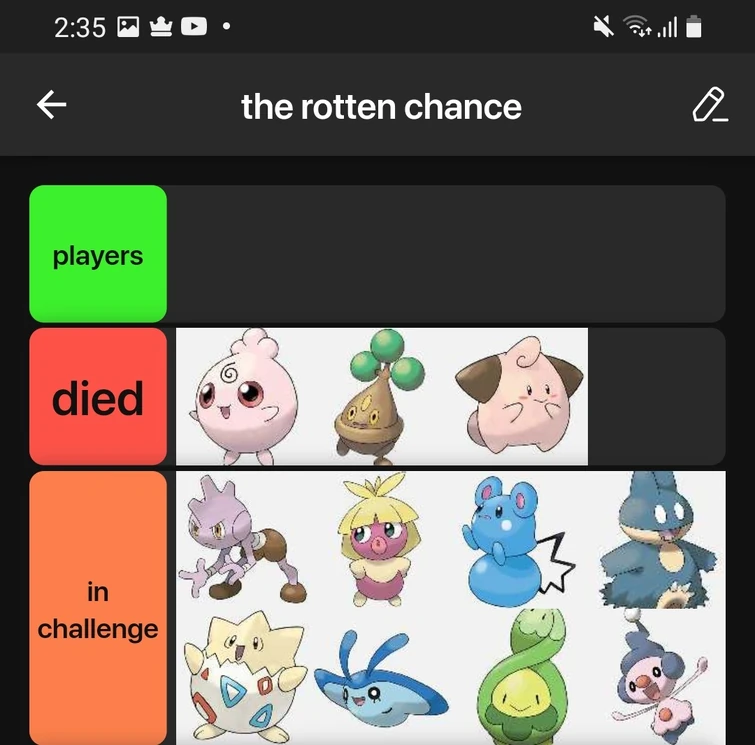Select the orange in challenge tier label

coord(98,608)
